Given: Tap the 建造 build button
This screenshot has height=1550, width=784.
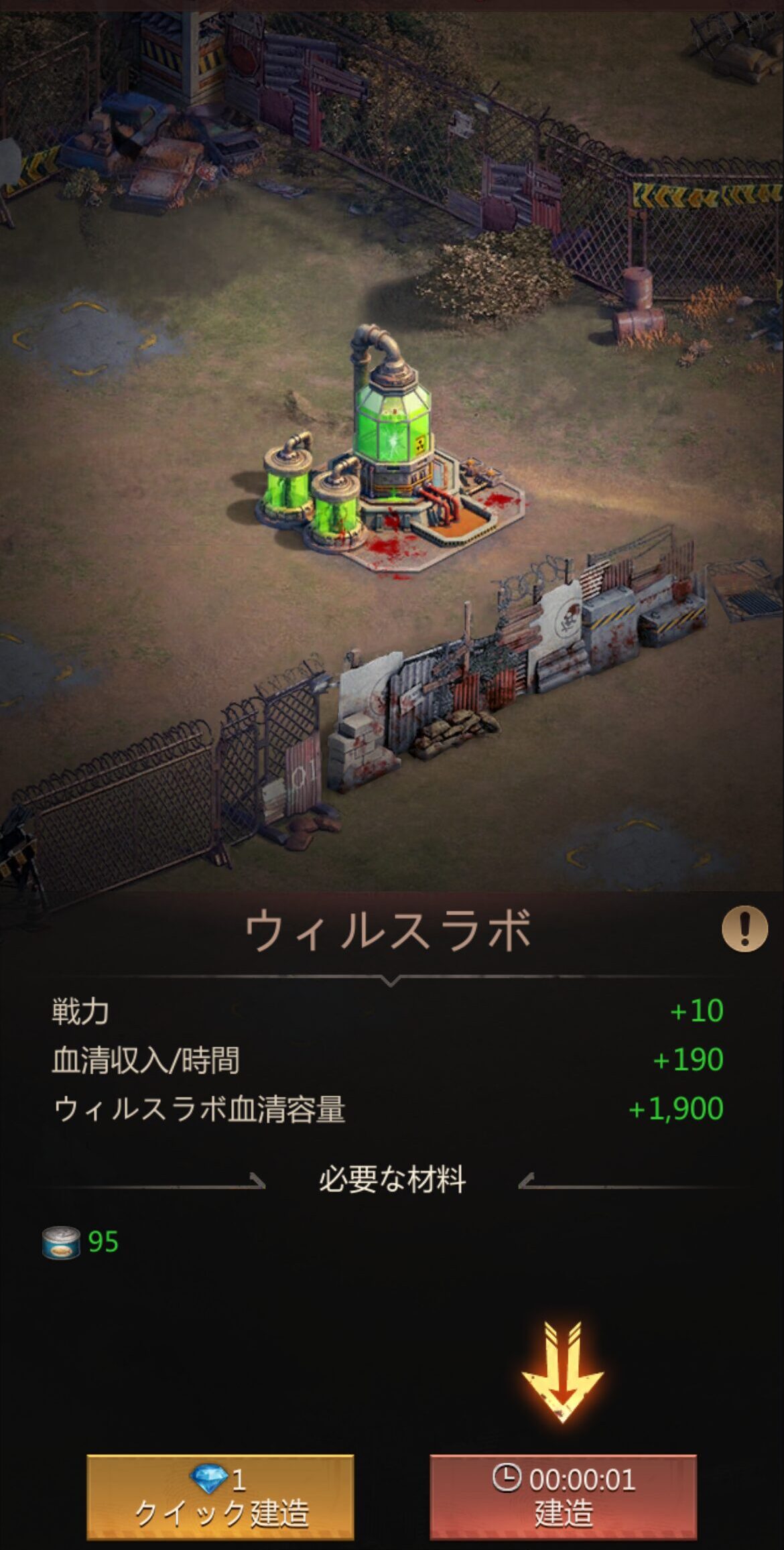Looking at the screenshot, I should pos(563,1496).
